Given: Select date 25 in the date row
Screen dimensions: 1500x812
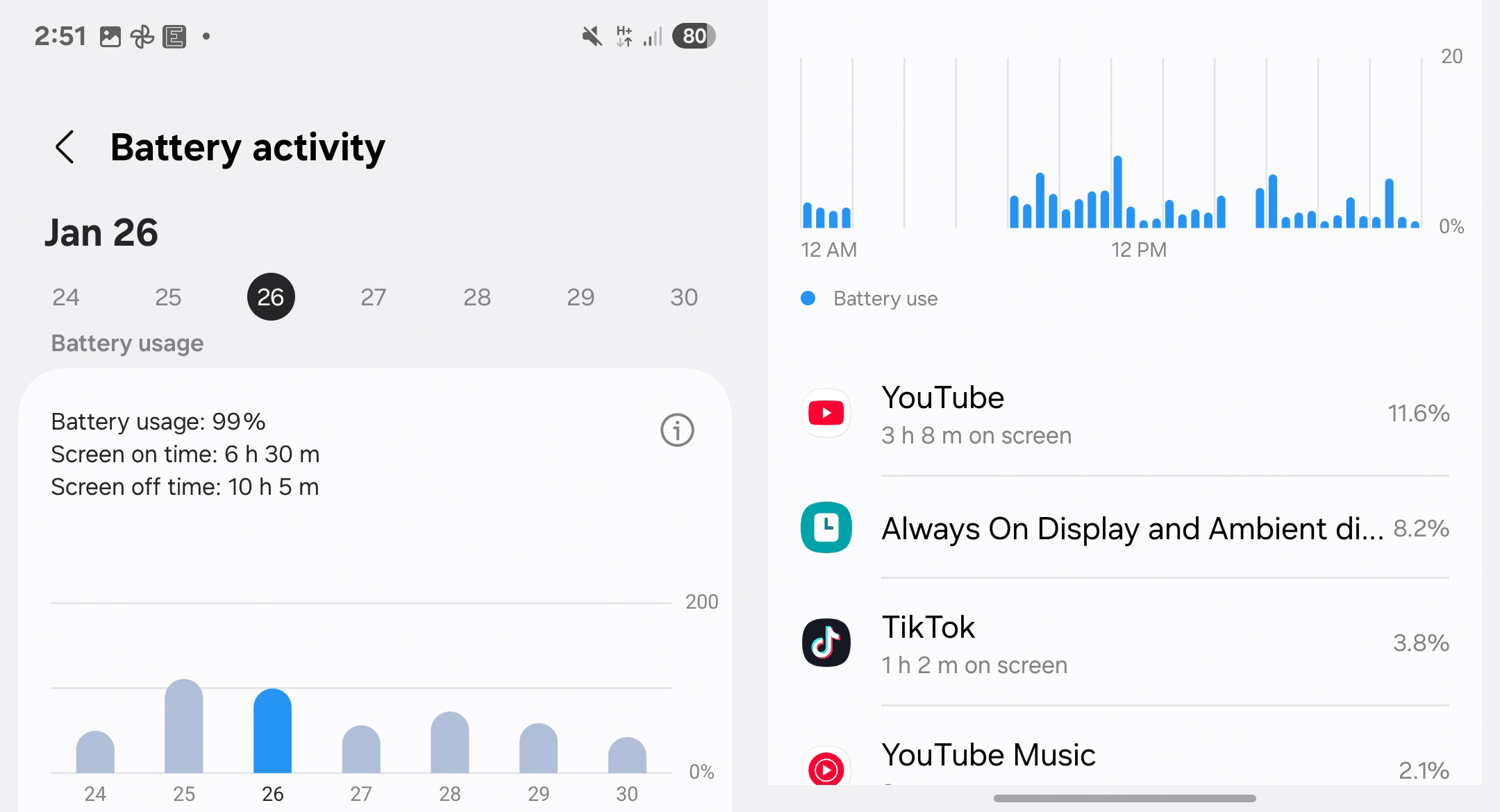Looking at the screenshot, I should [168, 297].
